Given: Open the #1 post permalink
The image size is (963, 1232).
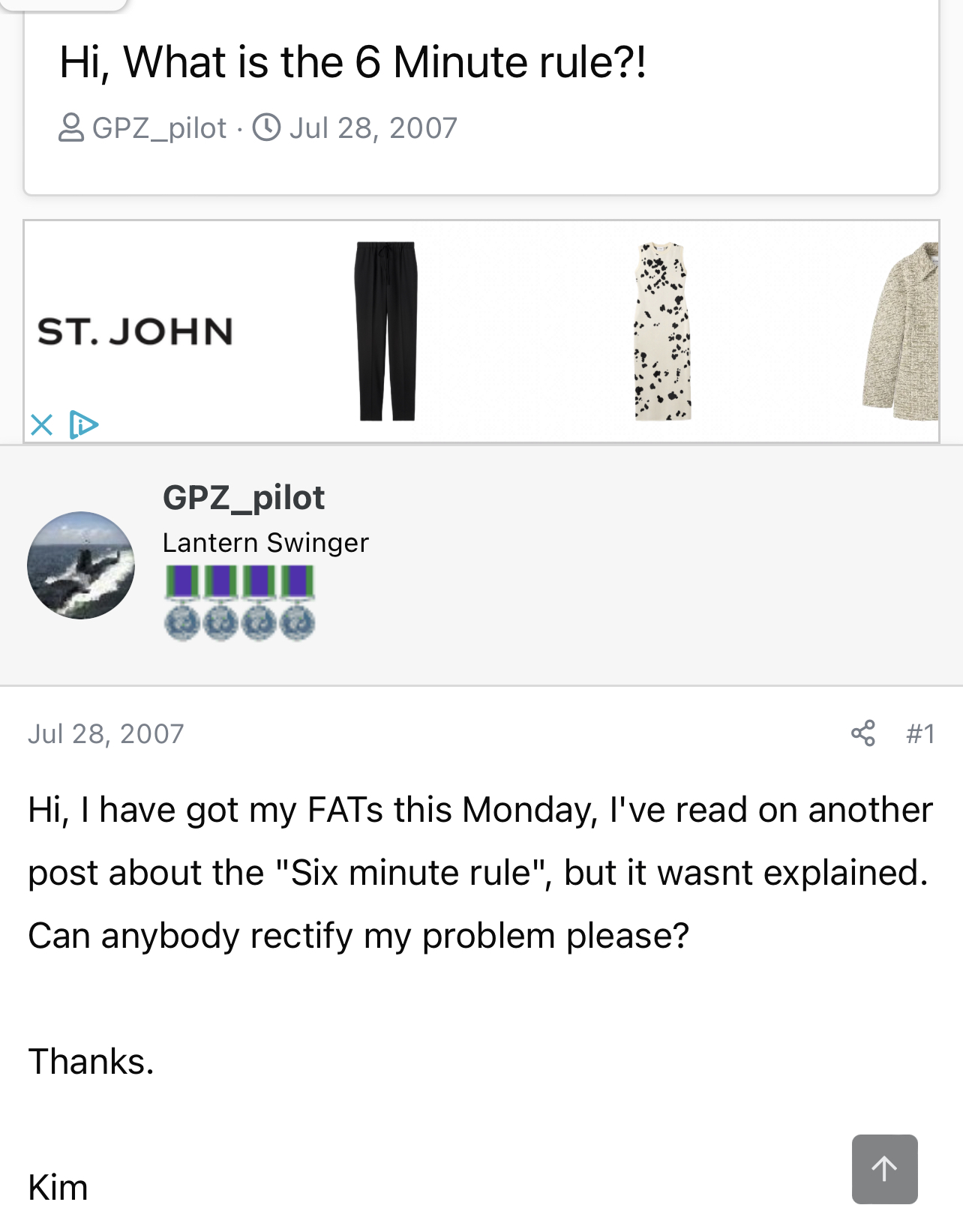Looking at the screenshot, I should click(x=920, y=733).
